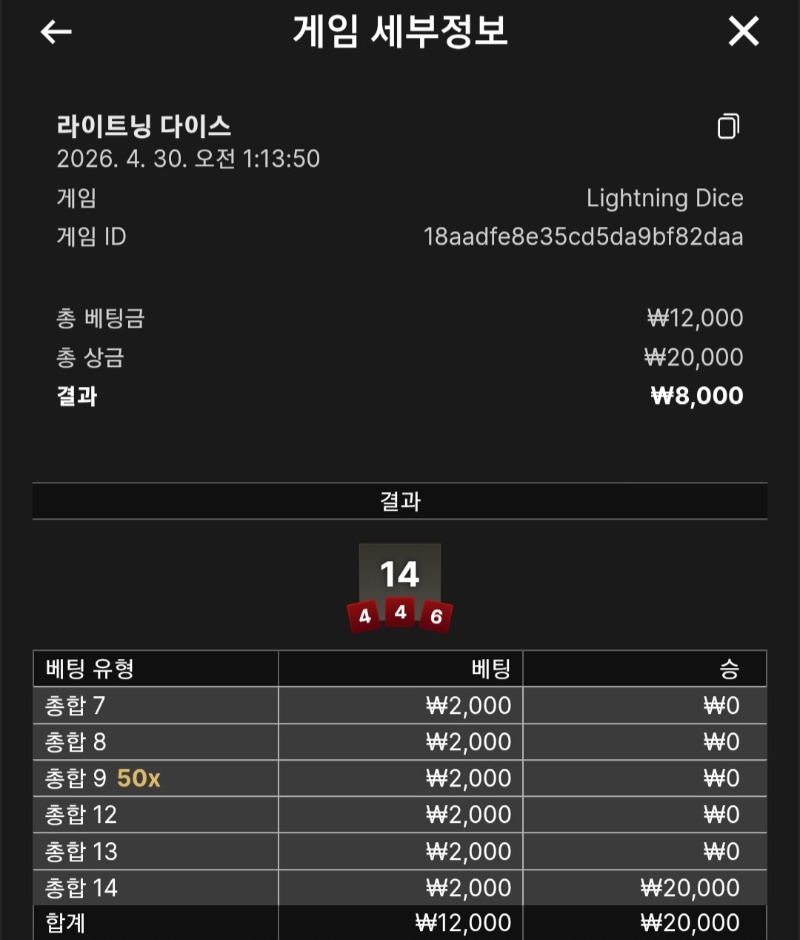Copy the game details with copy icon

(x=728, y=127)
